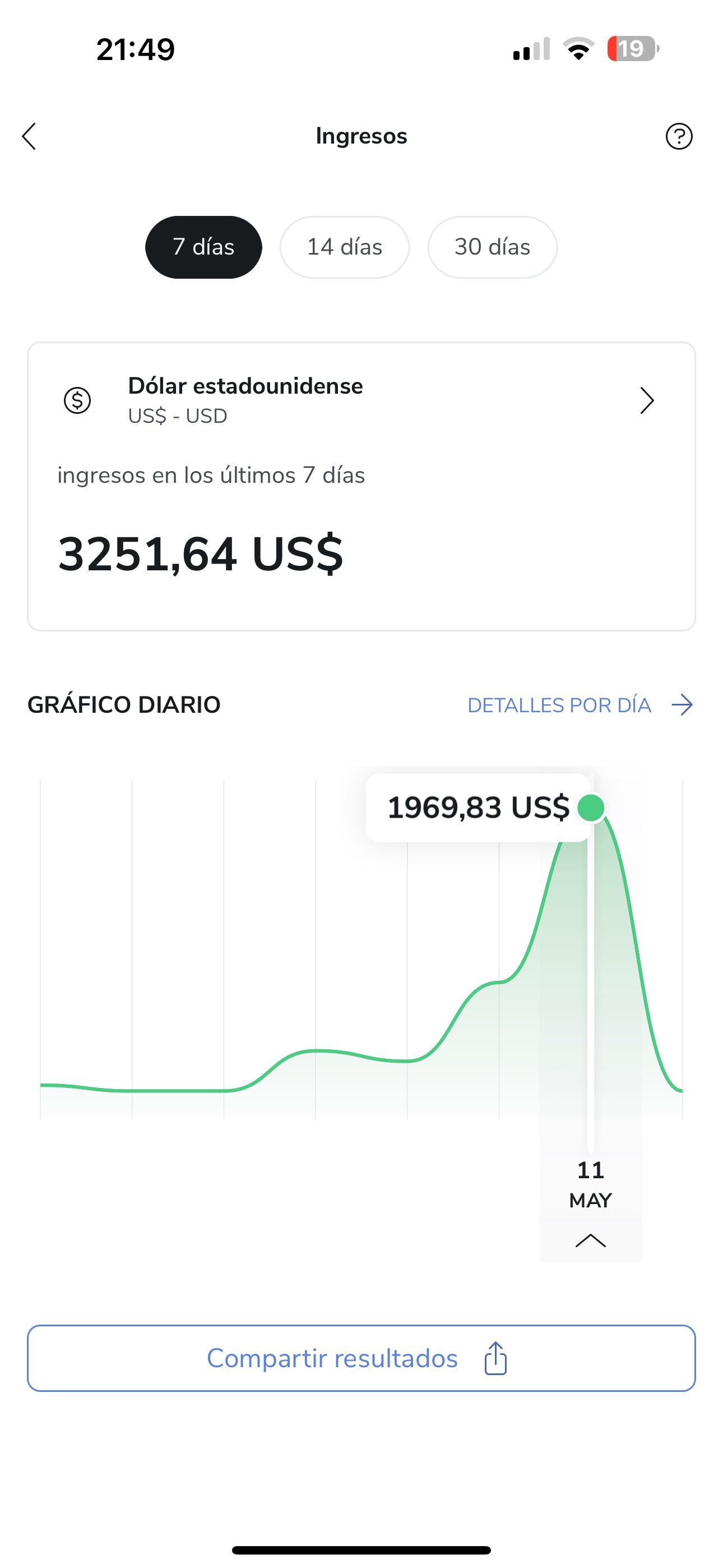This screenshot has width=723, height=1568.
Task: Open the Dólar estadounidense currency selector
Action: [360, 400]
